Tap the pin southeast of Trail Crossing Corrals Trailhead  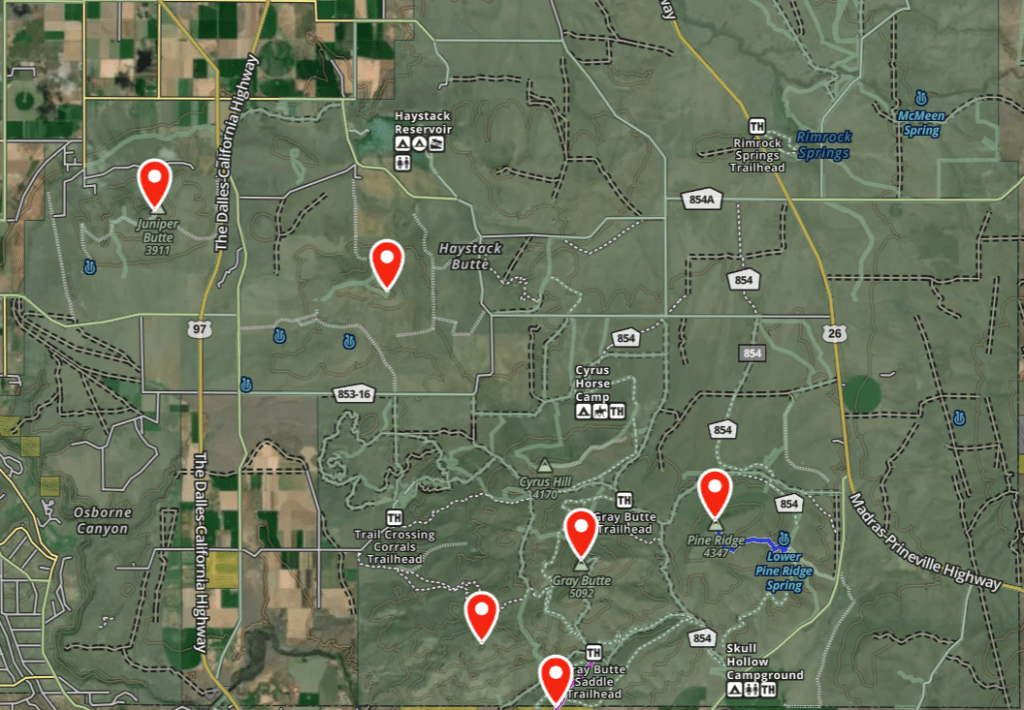[x=482, y=613]
